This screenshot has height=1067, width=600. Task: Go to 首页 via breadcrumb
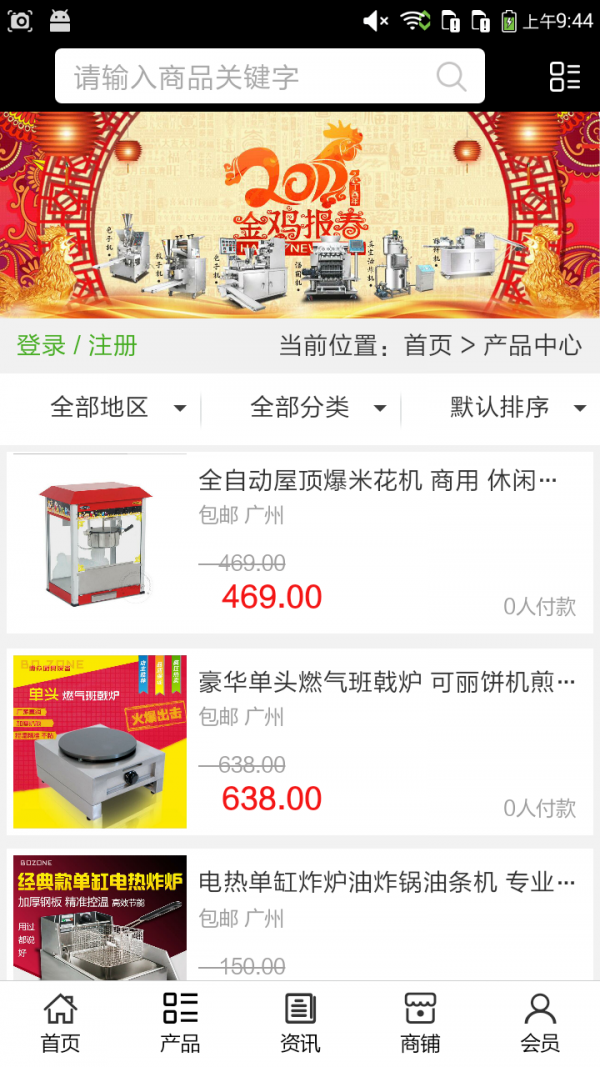click(x=428, y=346)
